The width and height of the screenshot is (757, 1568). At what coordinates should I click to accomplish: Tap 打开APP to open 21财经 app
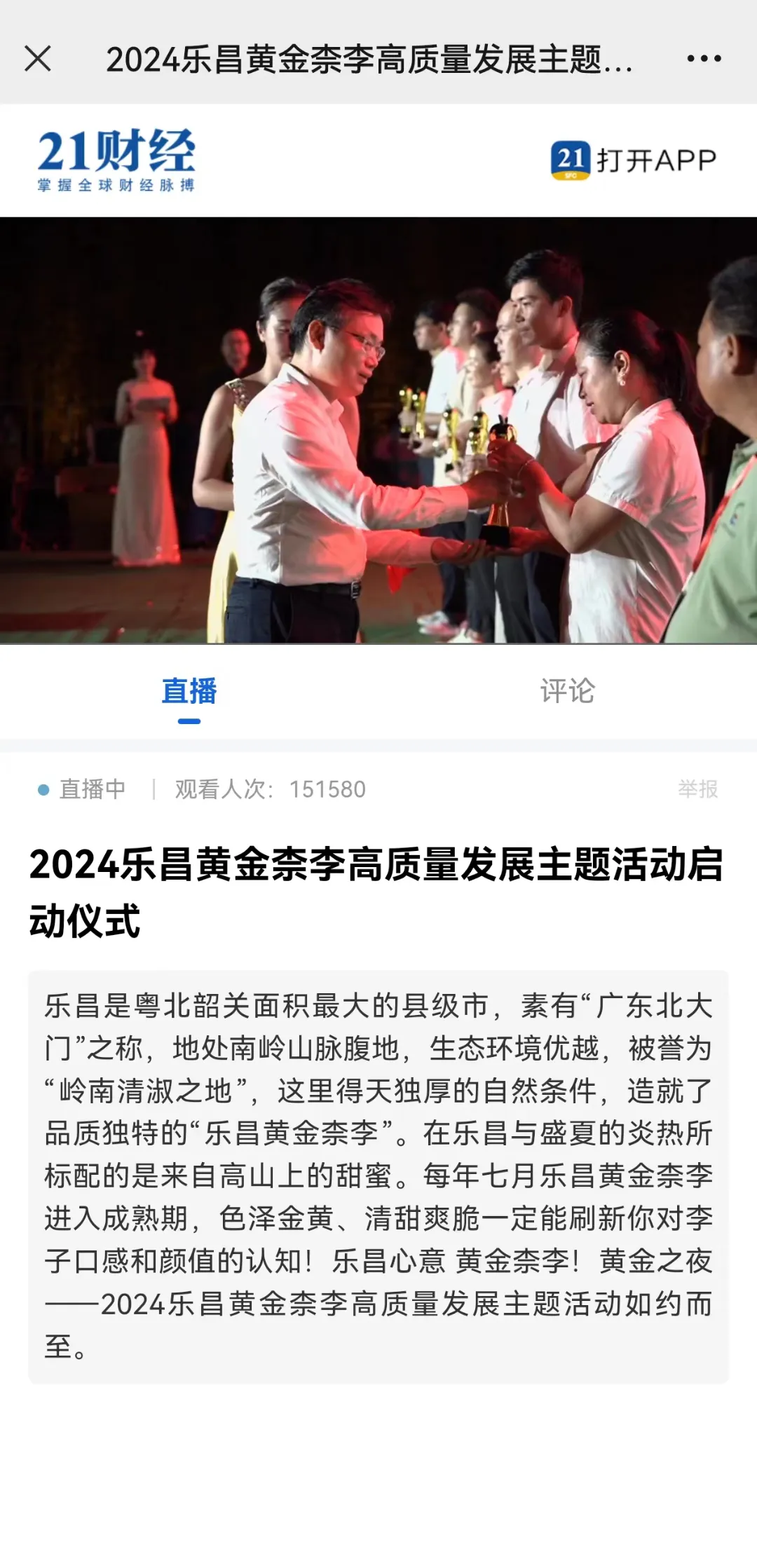point(634,161)
